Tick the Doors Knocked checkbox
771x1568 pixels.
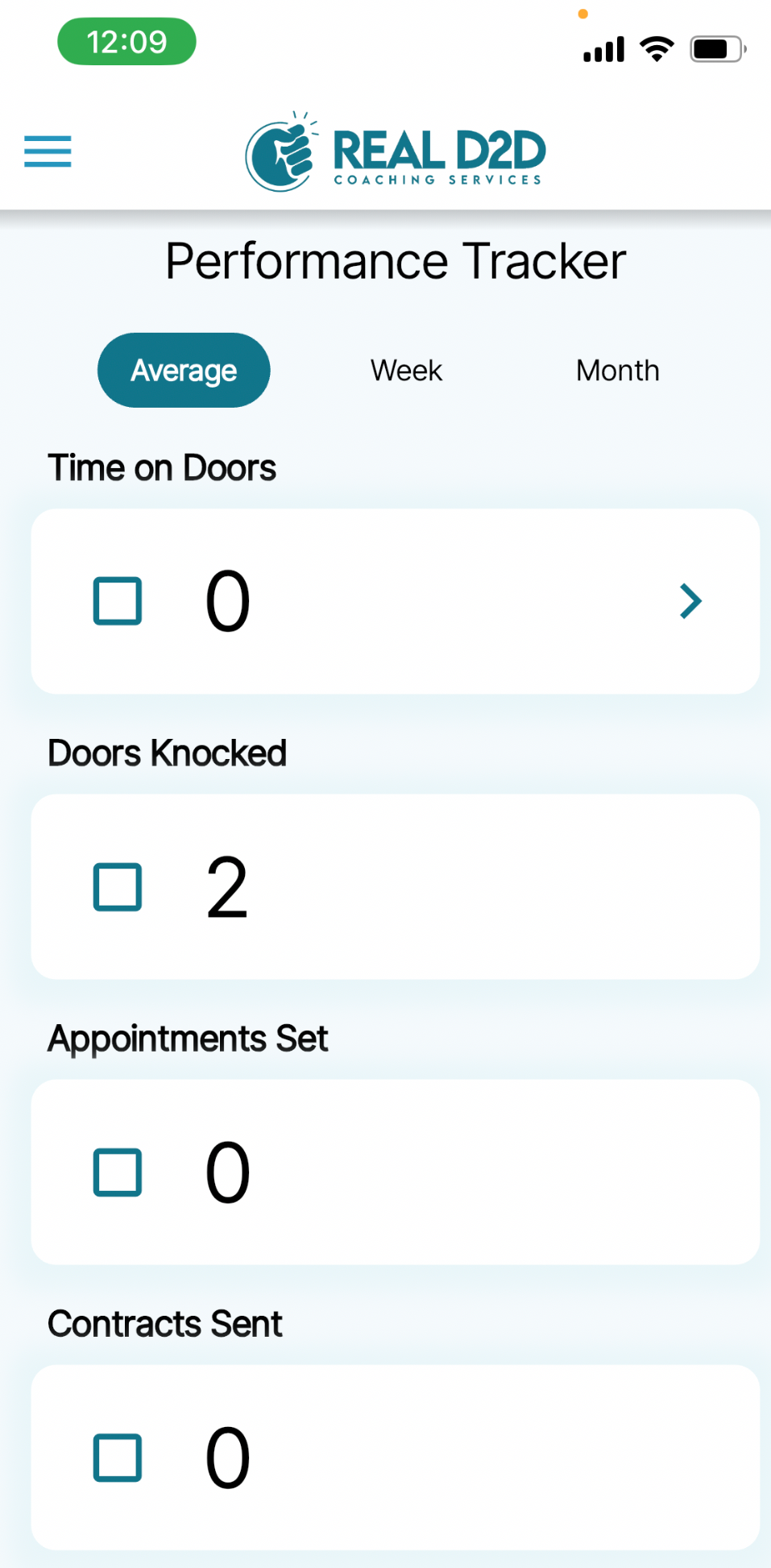coord(118,887)
